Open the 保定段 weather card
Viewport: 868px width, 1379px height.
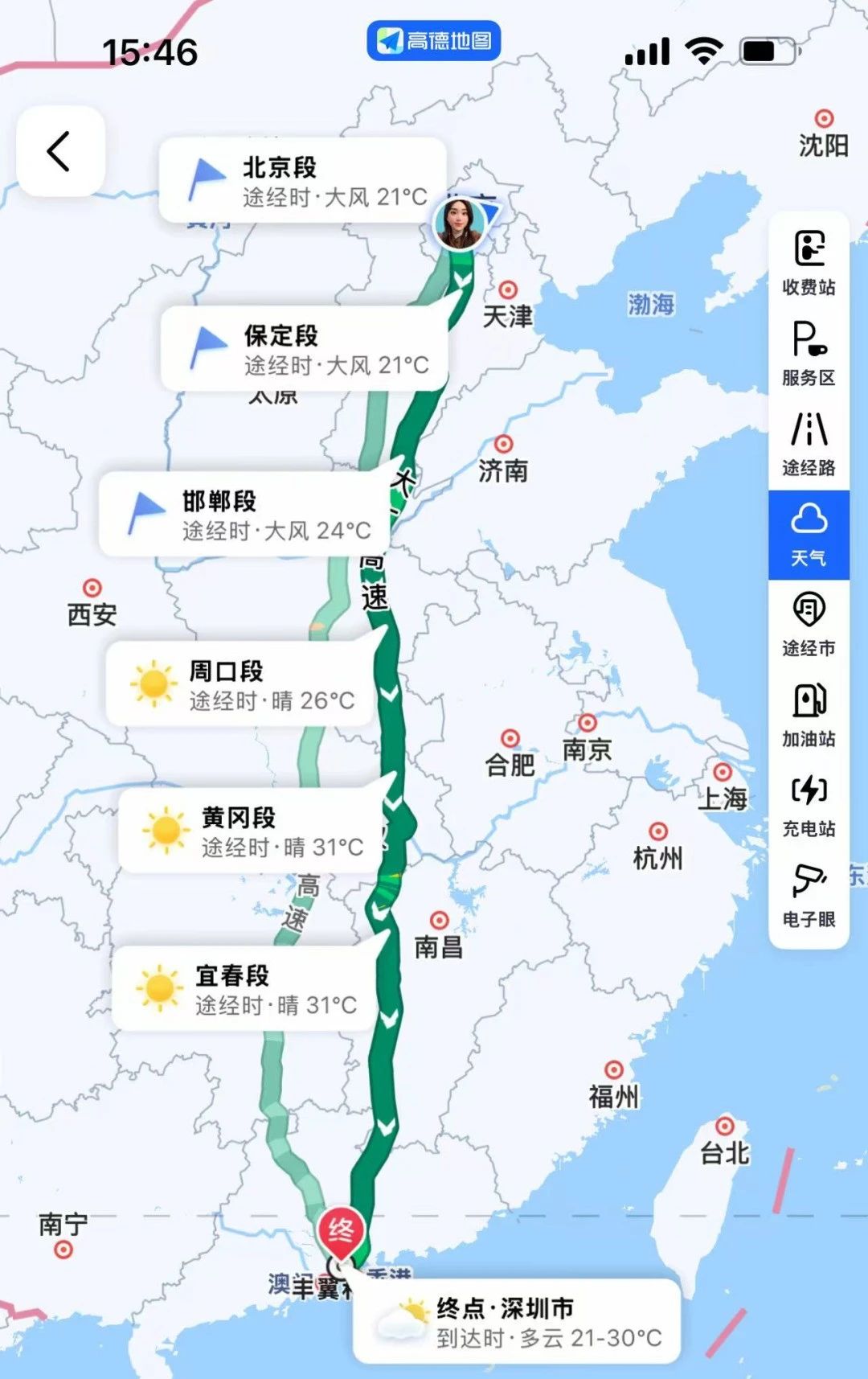304,349
